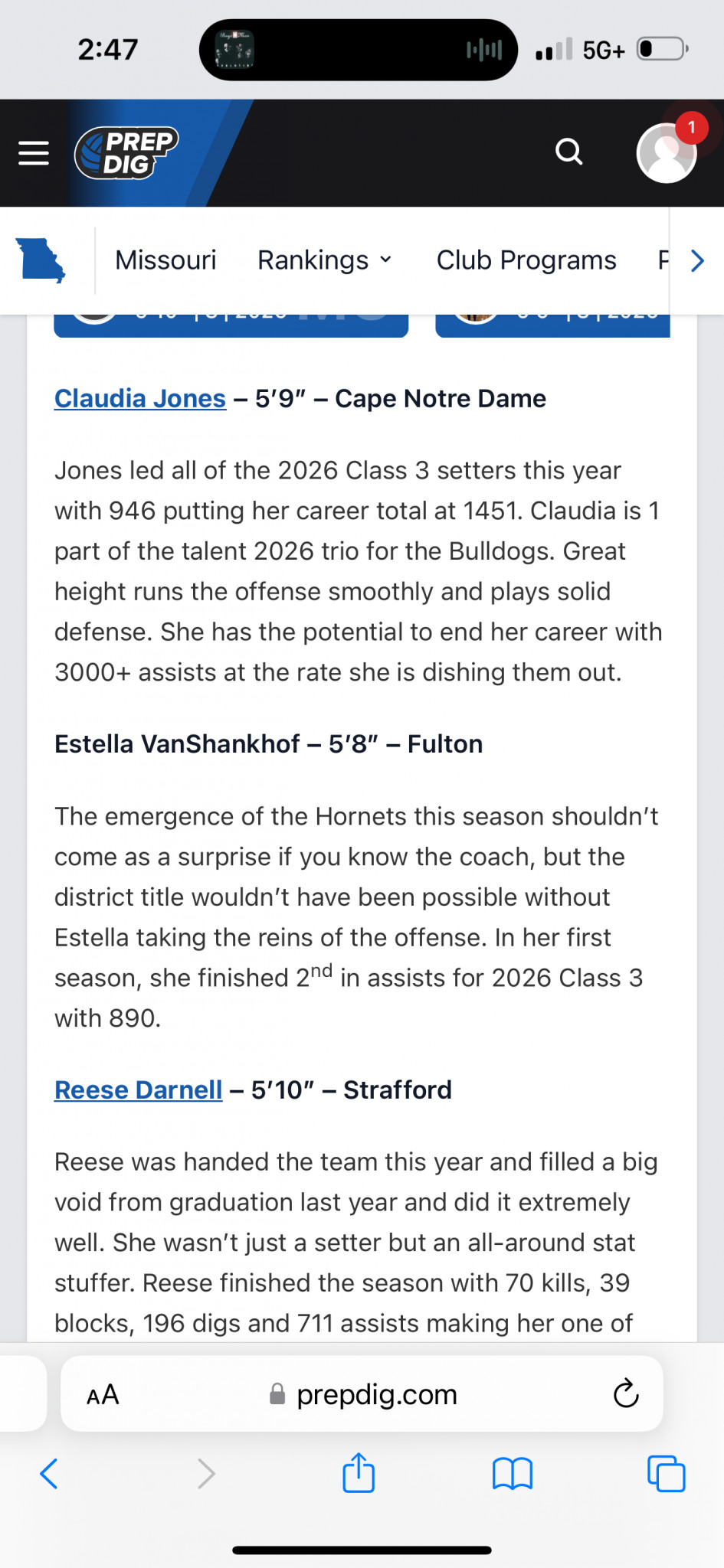Viewport: 724px width, 1568px height.
Task: Share this page
Action: point(359,1472)
